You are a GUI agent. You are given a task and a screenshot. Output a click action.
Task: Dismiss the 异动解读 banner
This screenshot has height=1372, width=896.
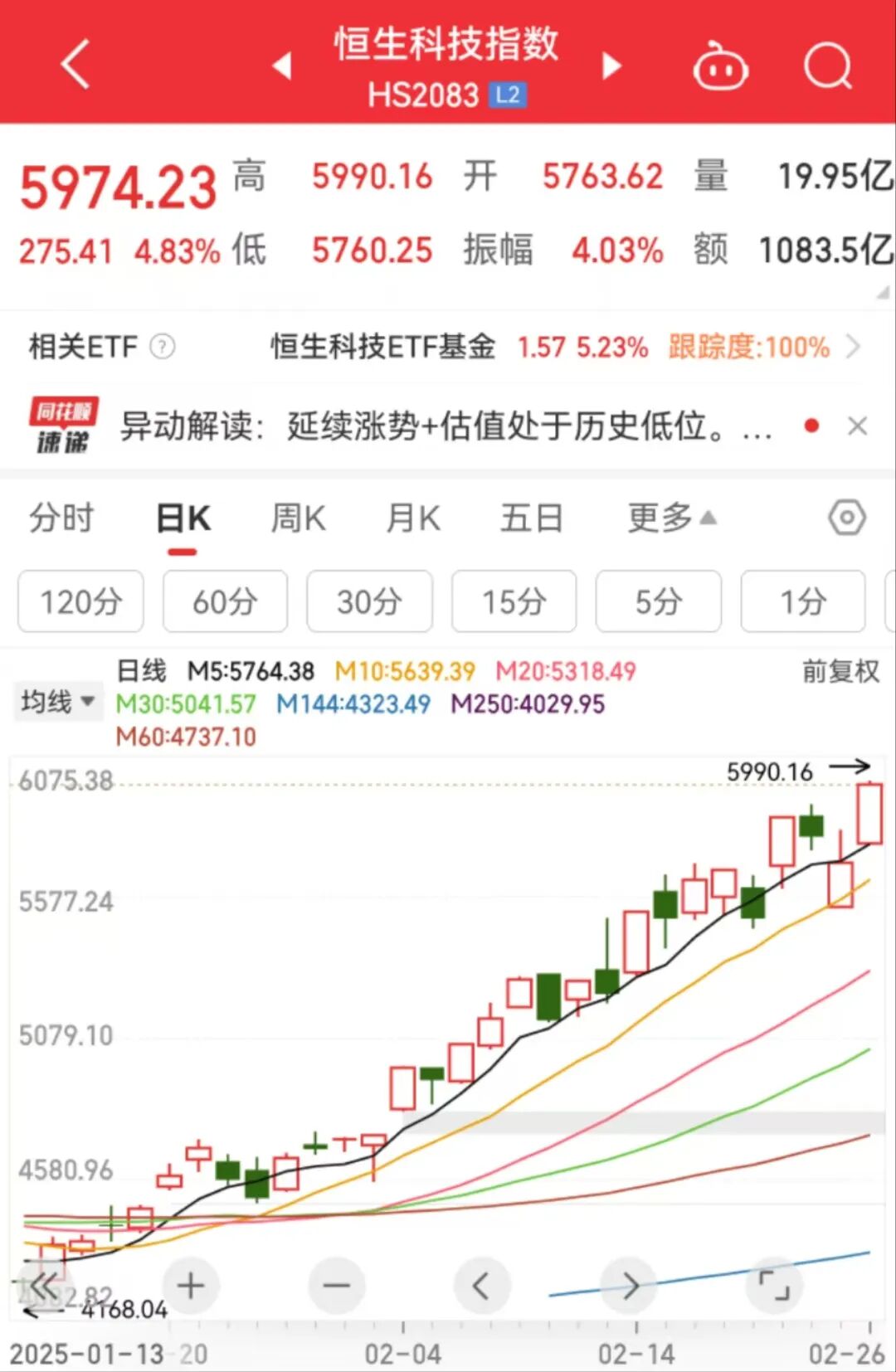pyautogui.click(x=857, y=426)
